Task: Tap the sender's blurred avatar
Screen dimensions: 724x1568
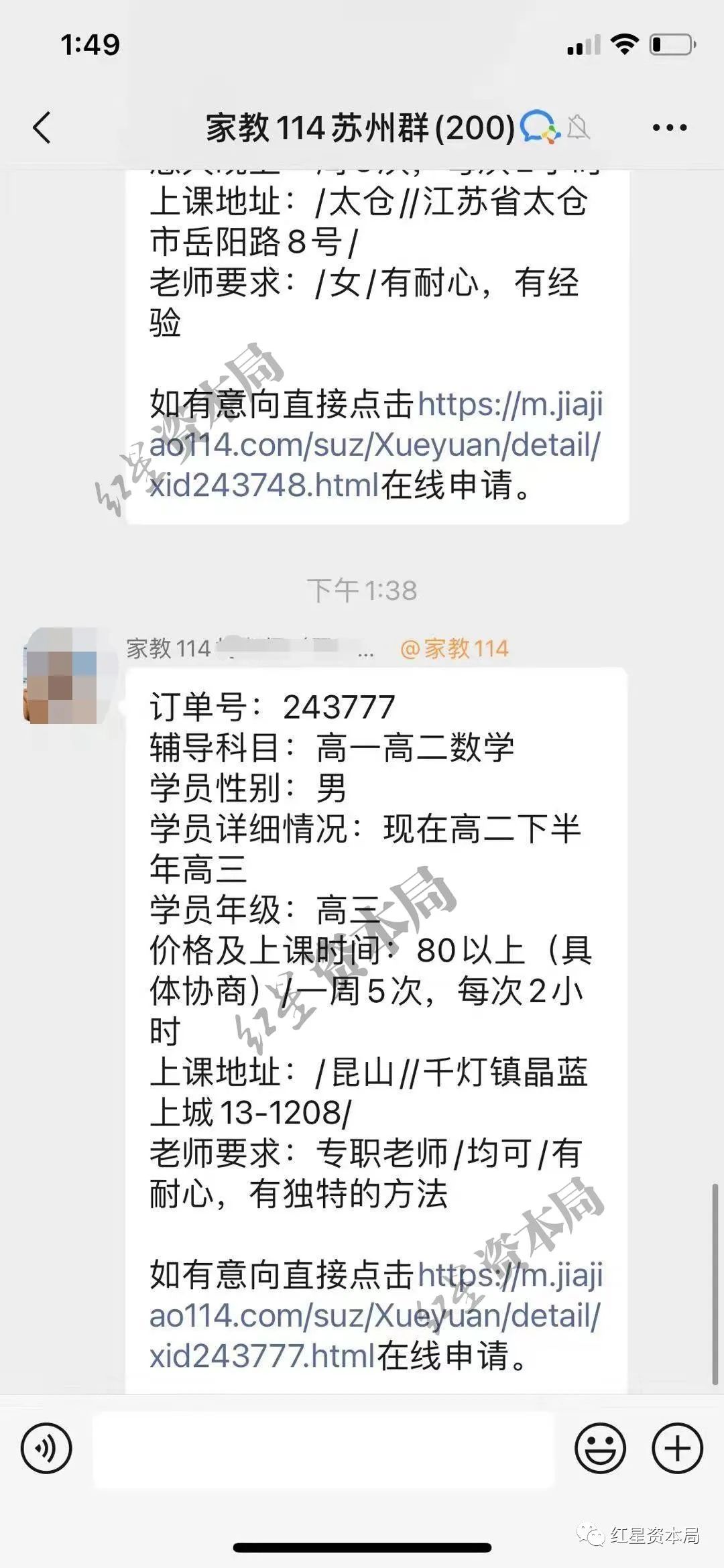Action: 62,676
